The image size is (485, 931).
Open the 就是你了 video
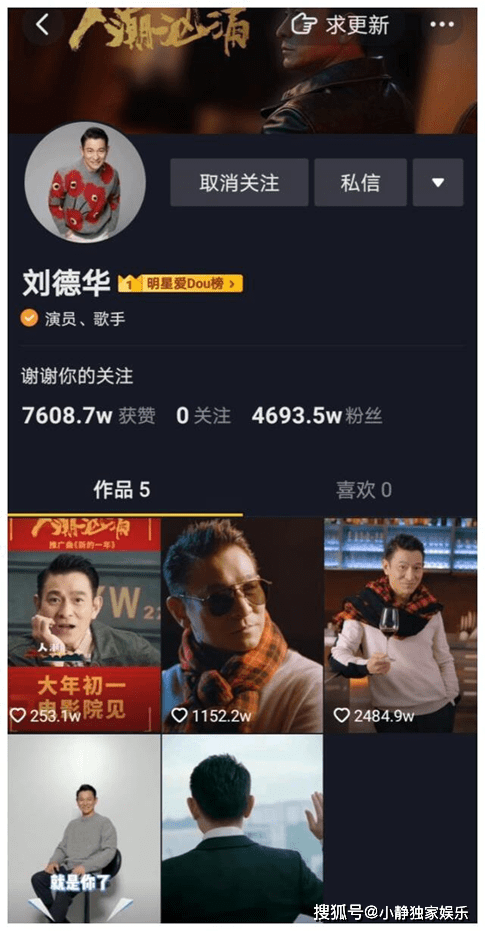(x=84, y=828)
